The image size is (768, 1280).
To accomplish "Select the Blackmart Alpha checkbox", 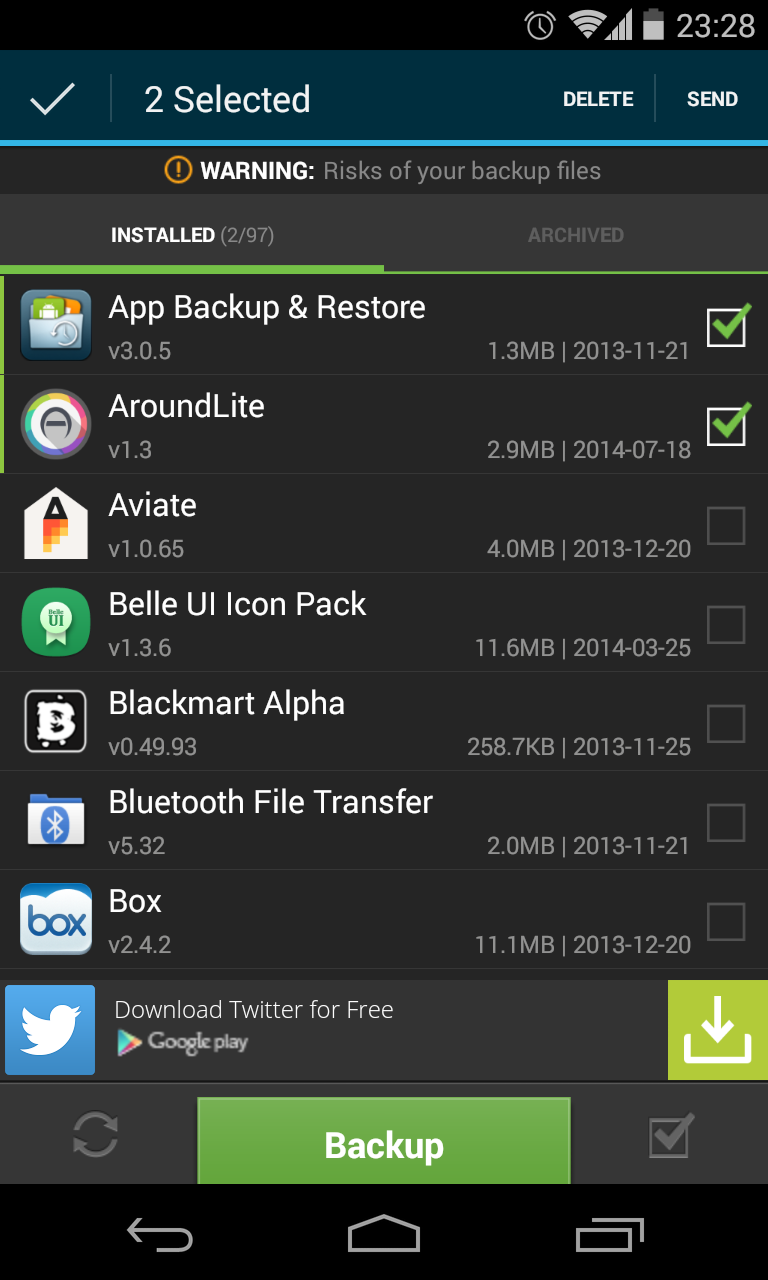I will 726,723.
